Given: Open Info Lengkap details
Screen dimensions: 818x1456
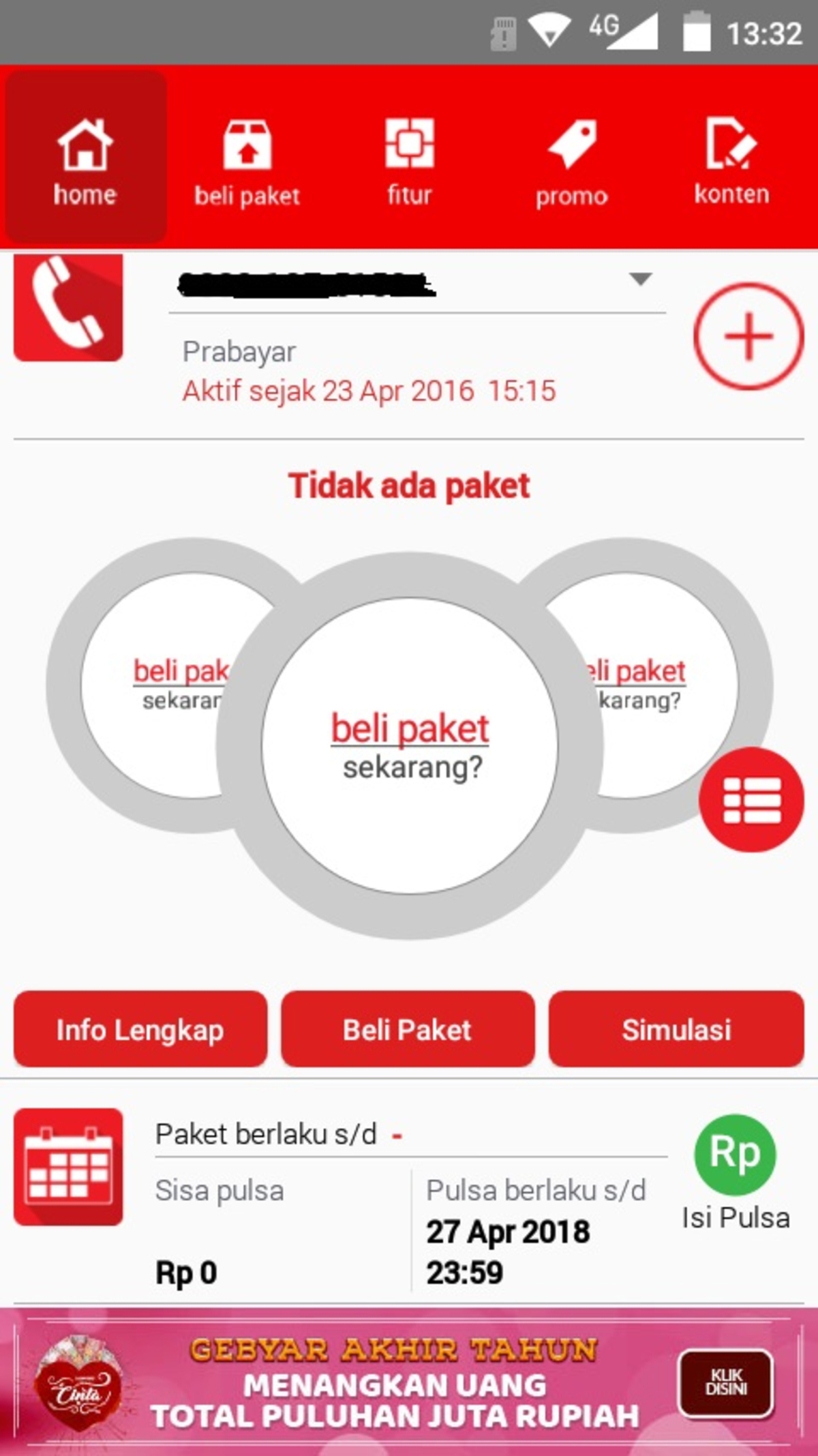Looking at the screenshot, I should click(140, 1029).
